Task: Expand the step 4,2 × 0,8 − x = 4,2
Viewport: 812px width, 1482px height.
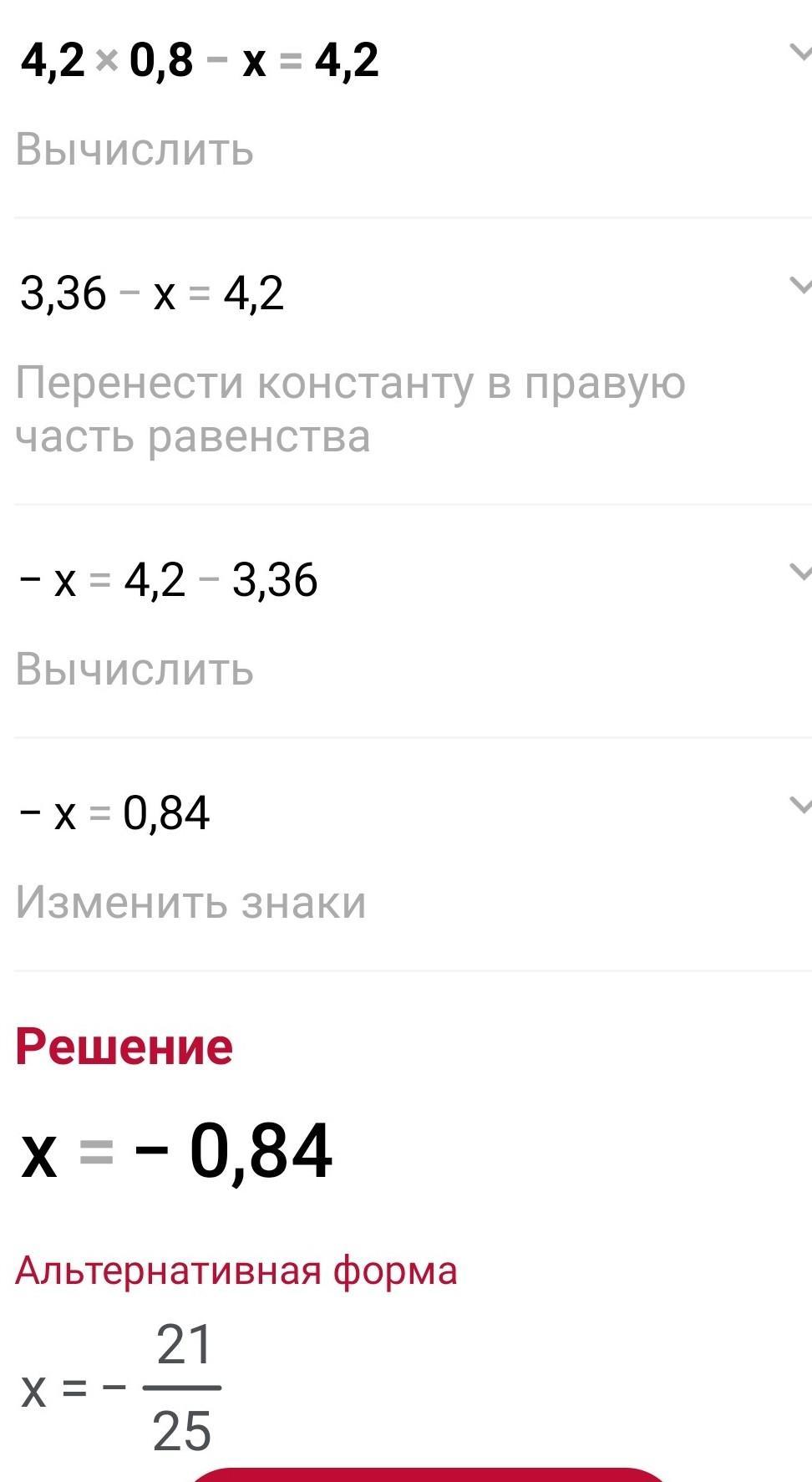Action: [x=799, y=53]
